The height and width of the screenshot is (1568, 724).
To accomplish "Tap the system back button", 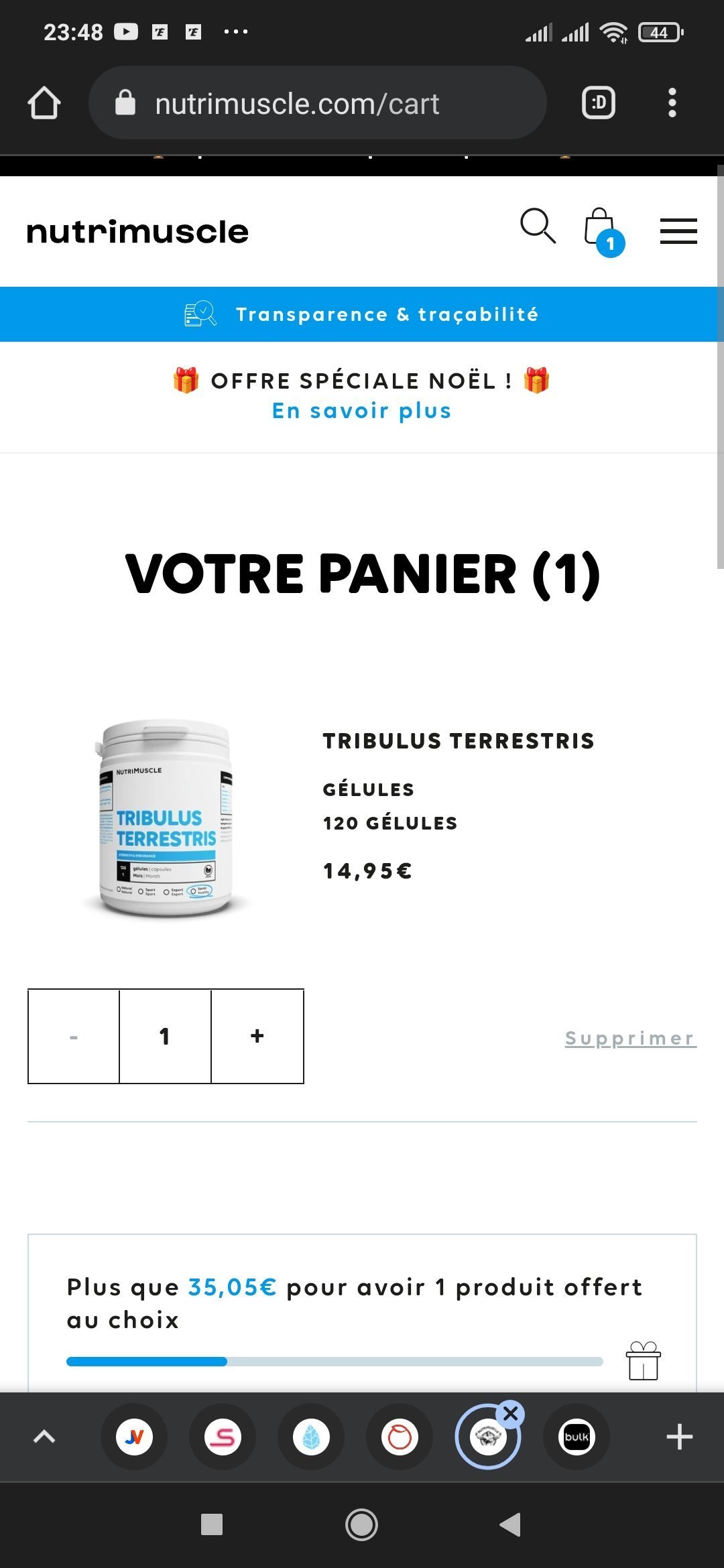I will point(511,1524).
